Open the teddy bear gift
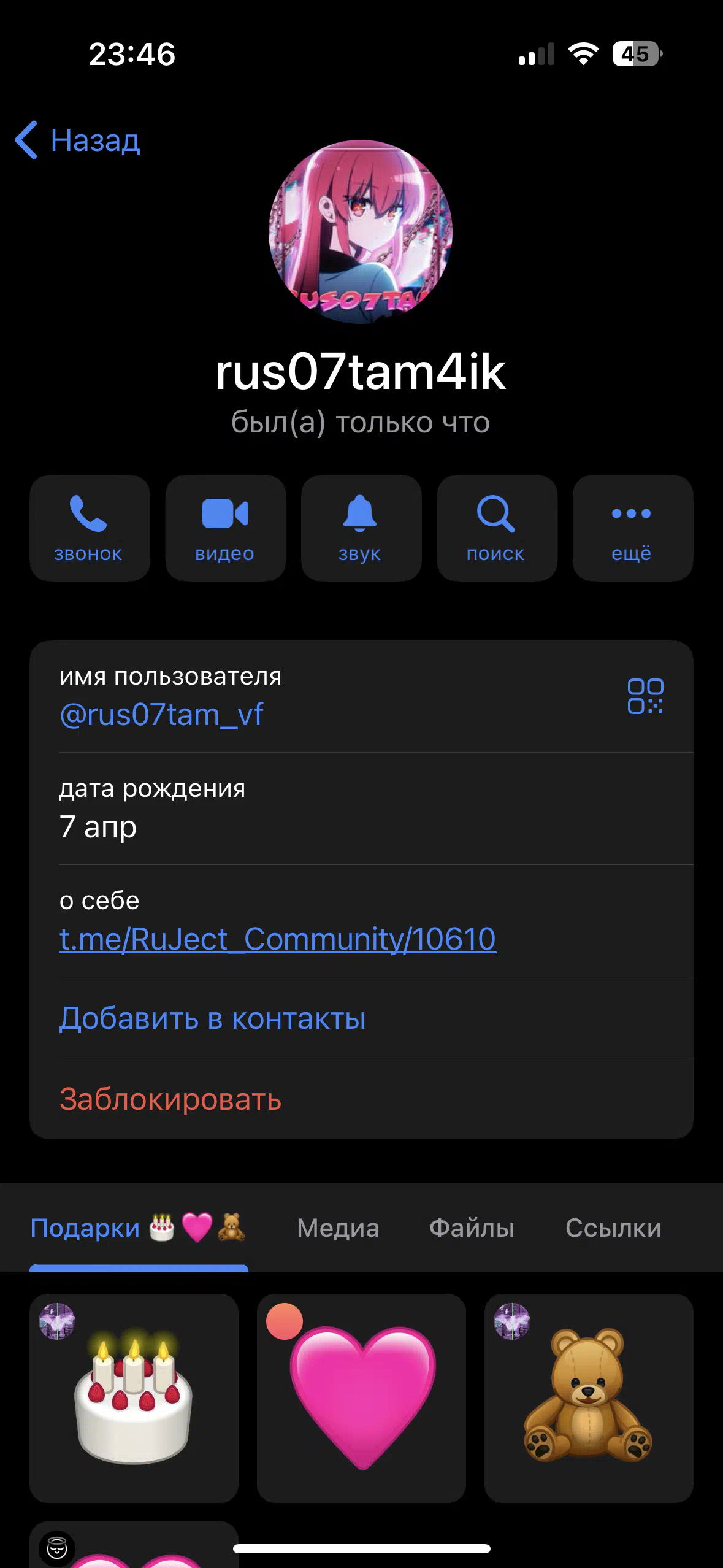Screen dimensions: 723x1568 (x=589, y=1398)
